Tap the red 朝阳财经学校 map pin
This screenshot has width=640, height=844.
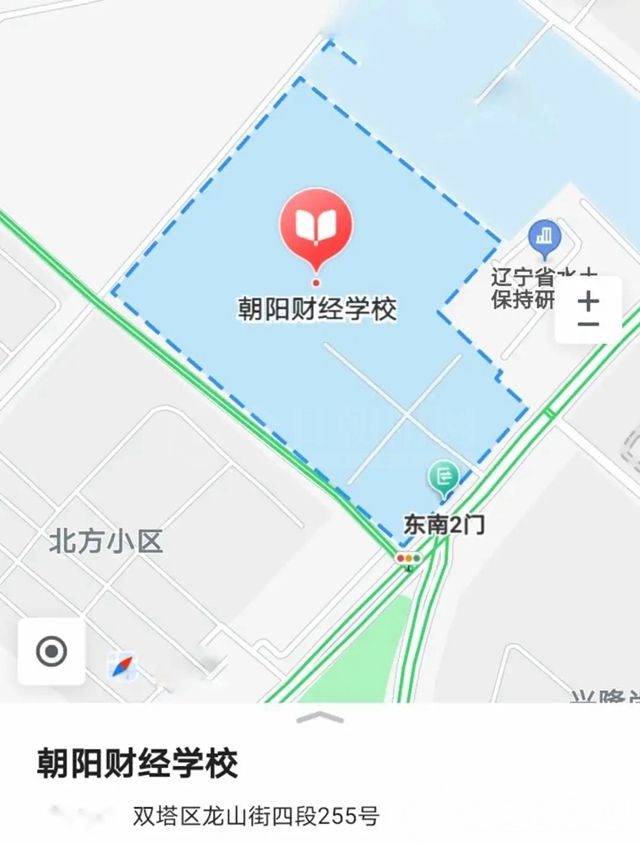[x=316, y=227]
